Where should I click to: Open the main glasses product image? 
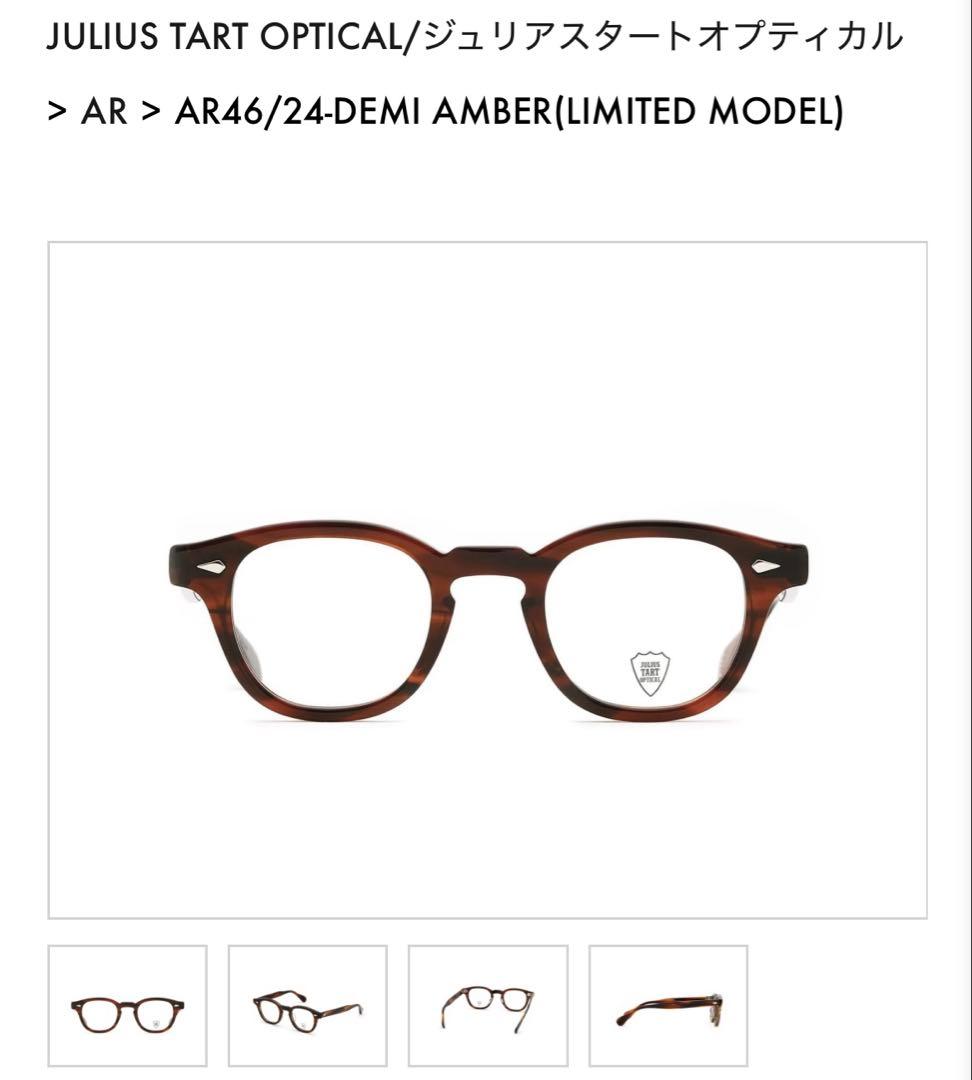pos(487,580)
